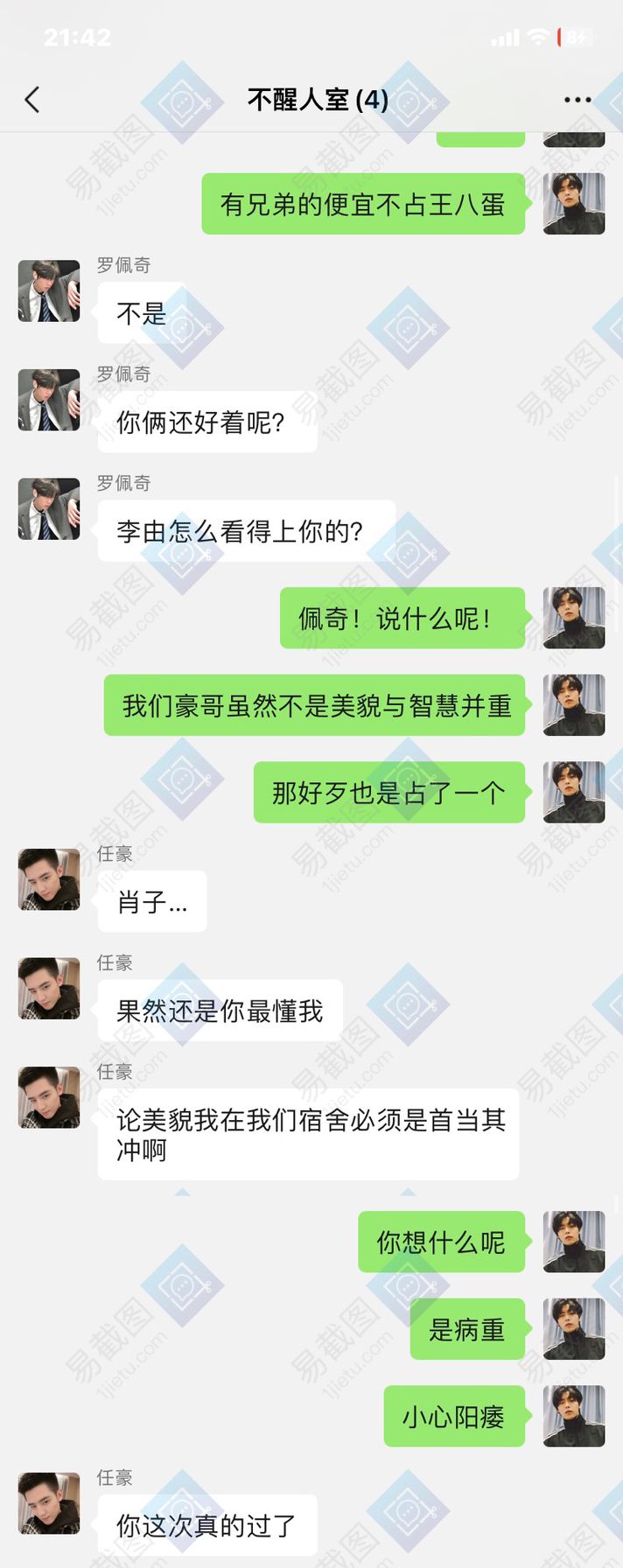
Task: Tap own avatar beside "有兄弟的便宜不占王八蛋"
Action: click(574, 204)
